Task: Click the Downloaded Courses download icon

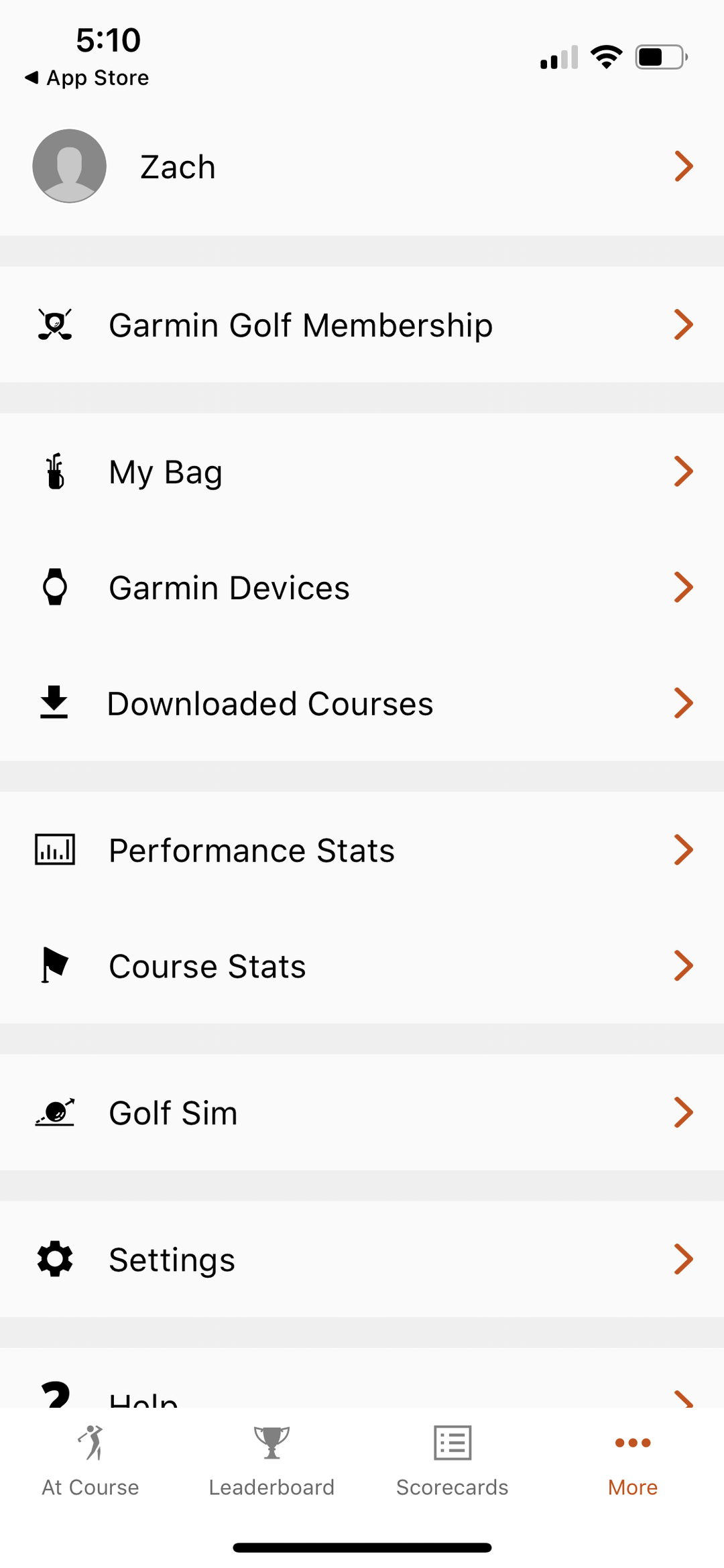Action: coord(54,703)
